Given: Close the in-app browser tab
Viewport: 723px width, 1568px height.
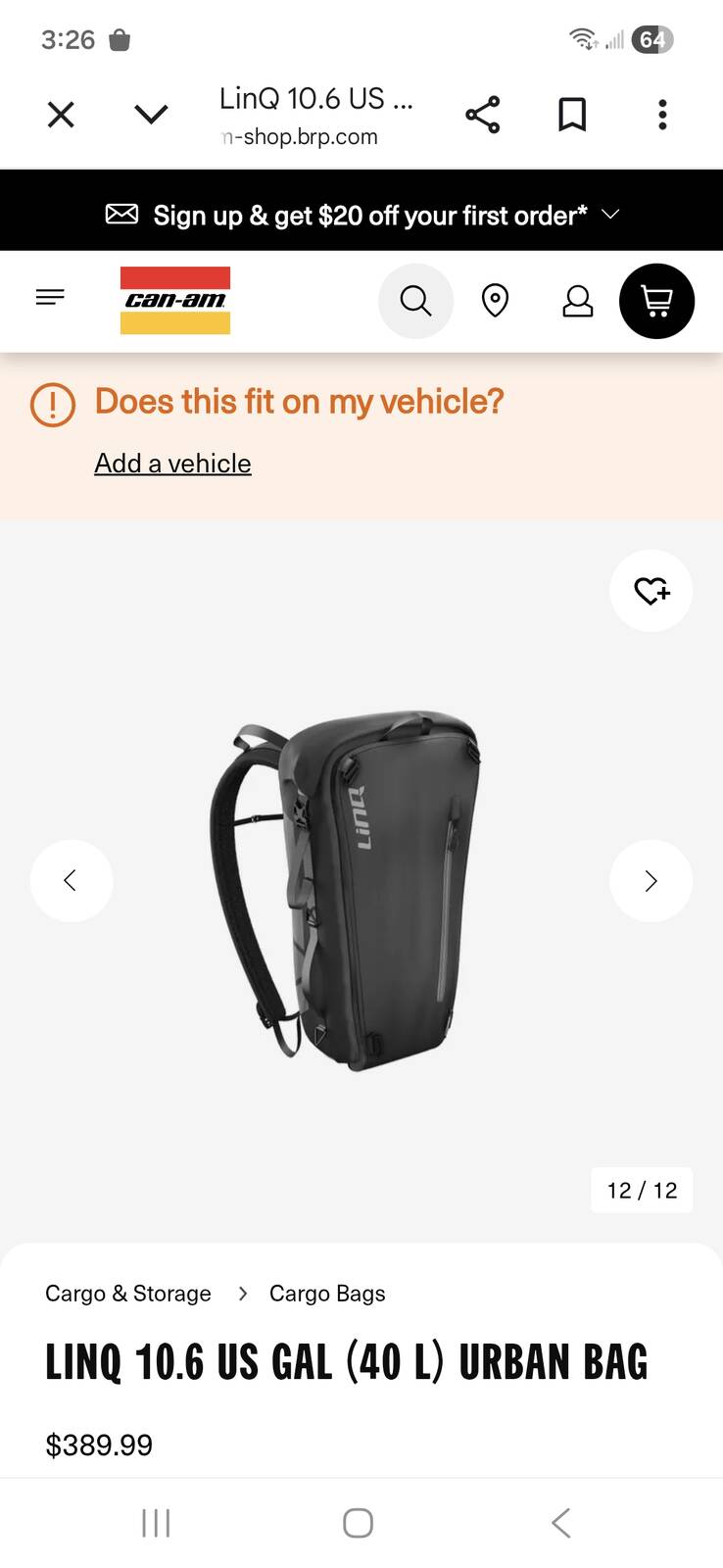Looking at the screenshot, I should [61, 116].
